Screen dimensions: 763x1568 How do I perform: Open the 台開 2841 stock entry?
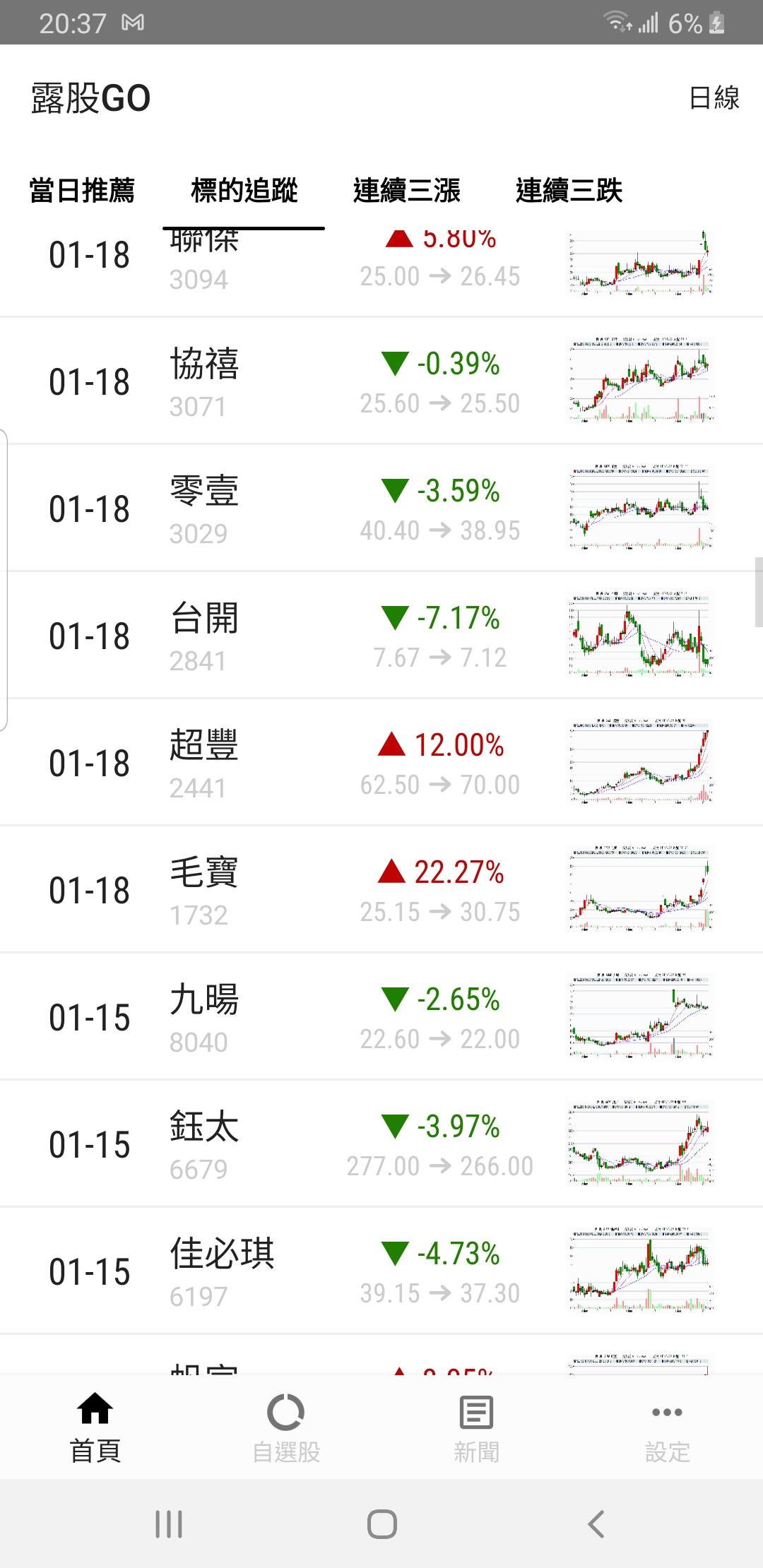[381, 636]
